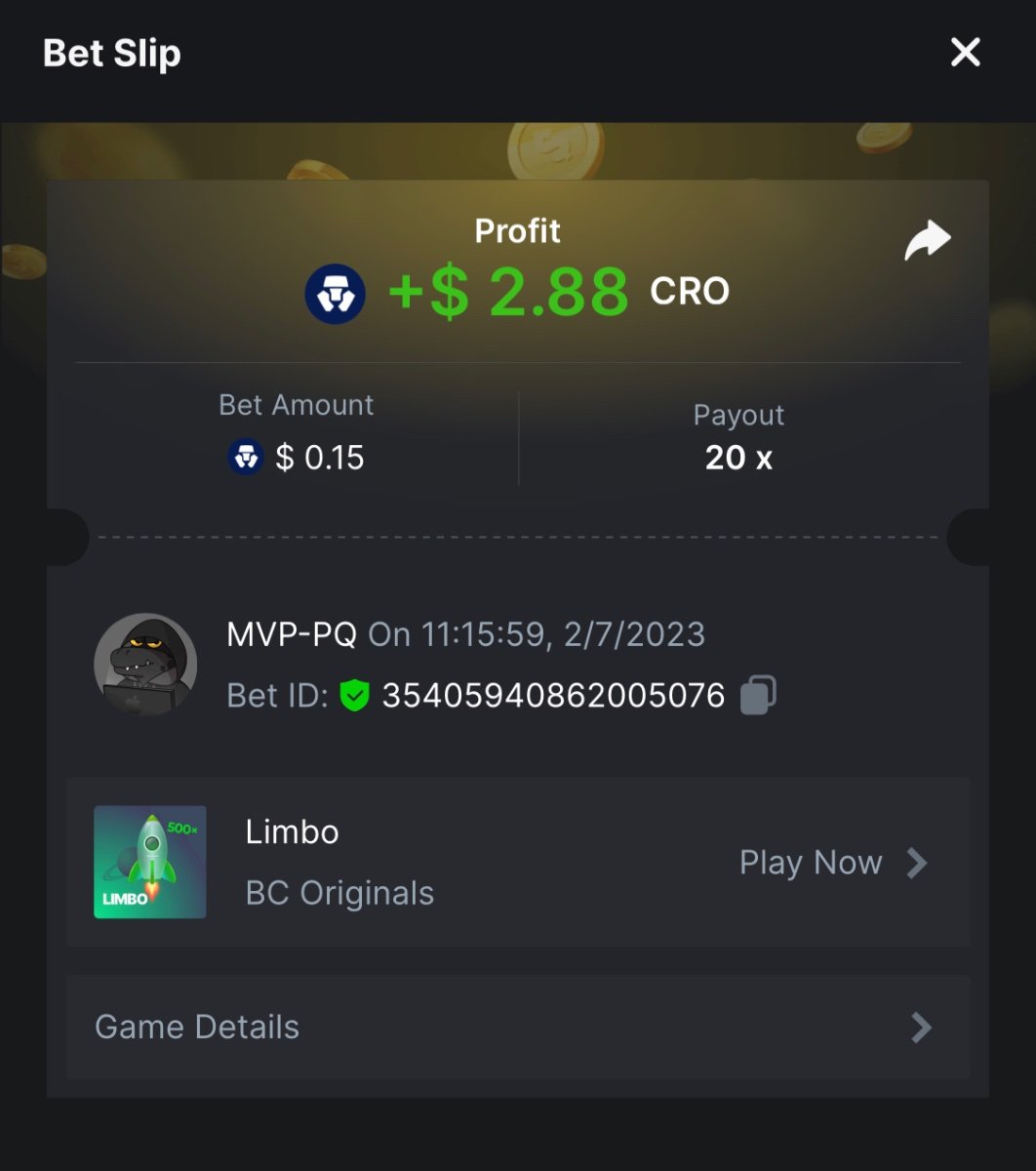This screenshot has height=1171, width=1036.
Task: Share this bet result
Action: pyautogui.click(x=927, y=241)
